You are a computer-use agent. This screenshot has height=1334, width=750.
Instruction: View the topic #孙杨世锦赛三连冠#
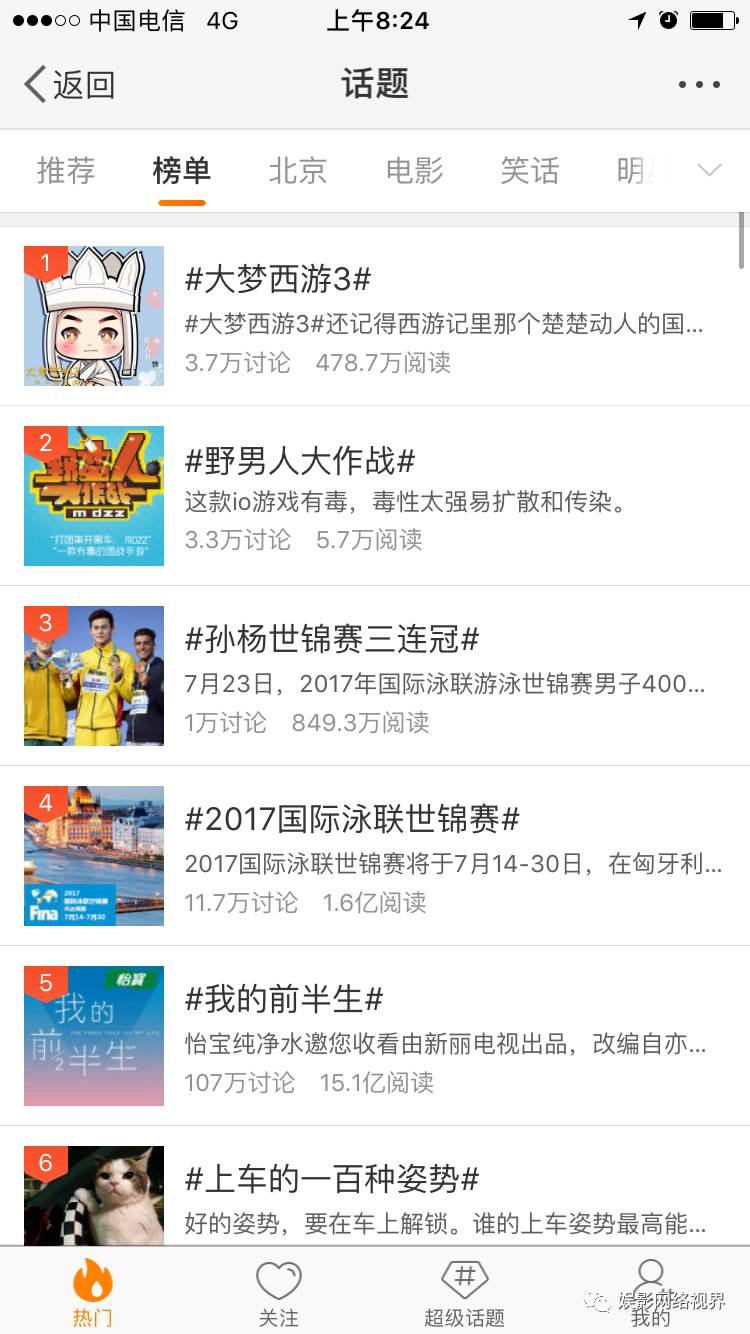coord(332,639)
